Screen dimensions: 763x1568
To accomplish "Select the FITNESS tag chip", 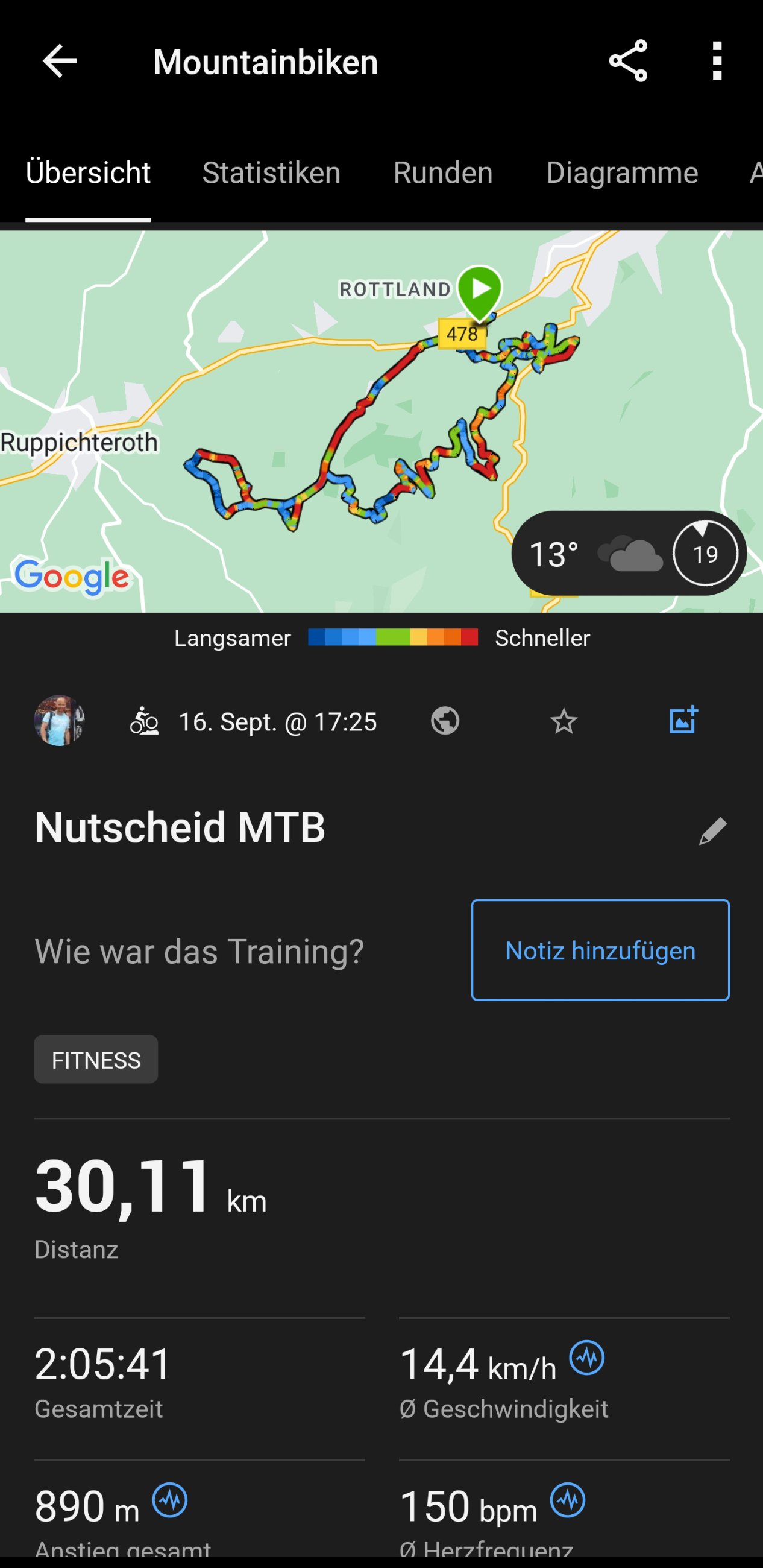I will [x=96, y=1060].
